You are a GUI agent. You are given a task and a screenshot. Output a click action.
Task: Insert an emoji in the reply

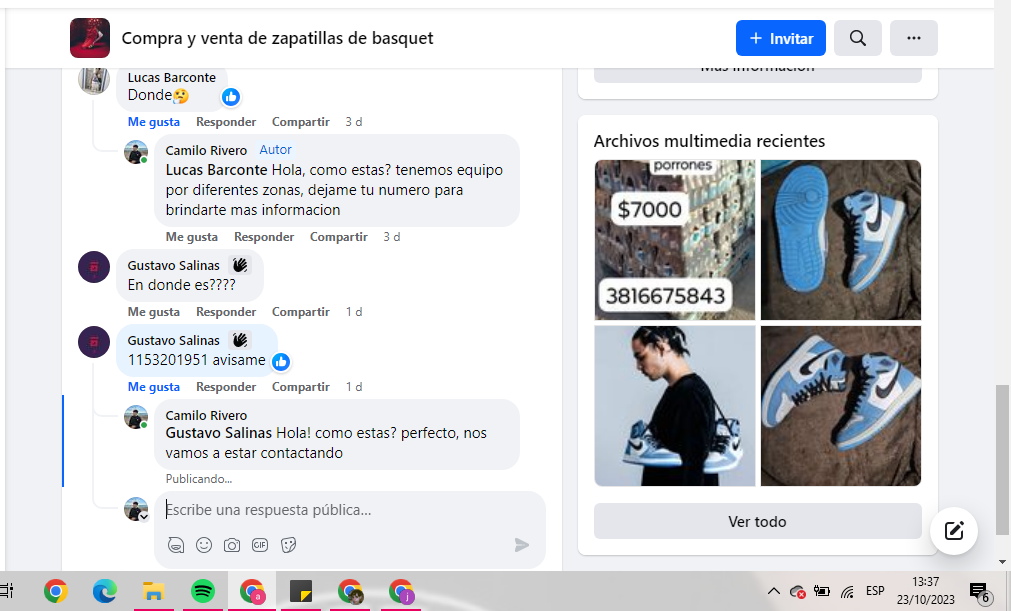point(204,545)
